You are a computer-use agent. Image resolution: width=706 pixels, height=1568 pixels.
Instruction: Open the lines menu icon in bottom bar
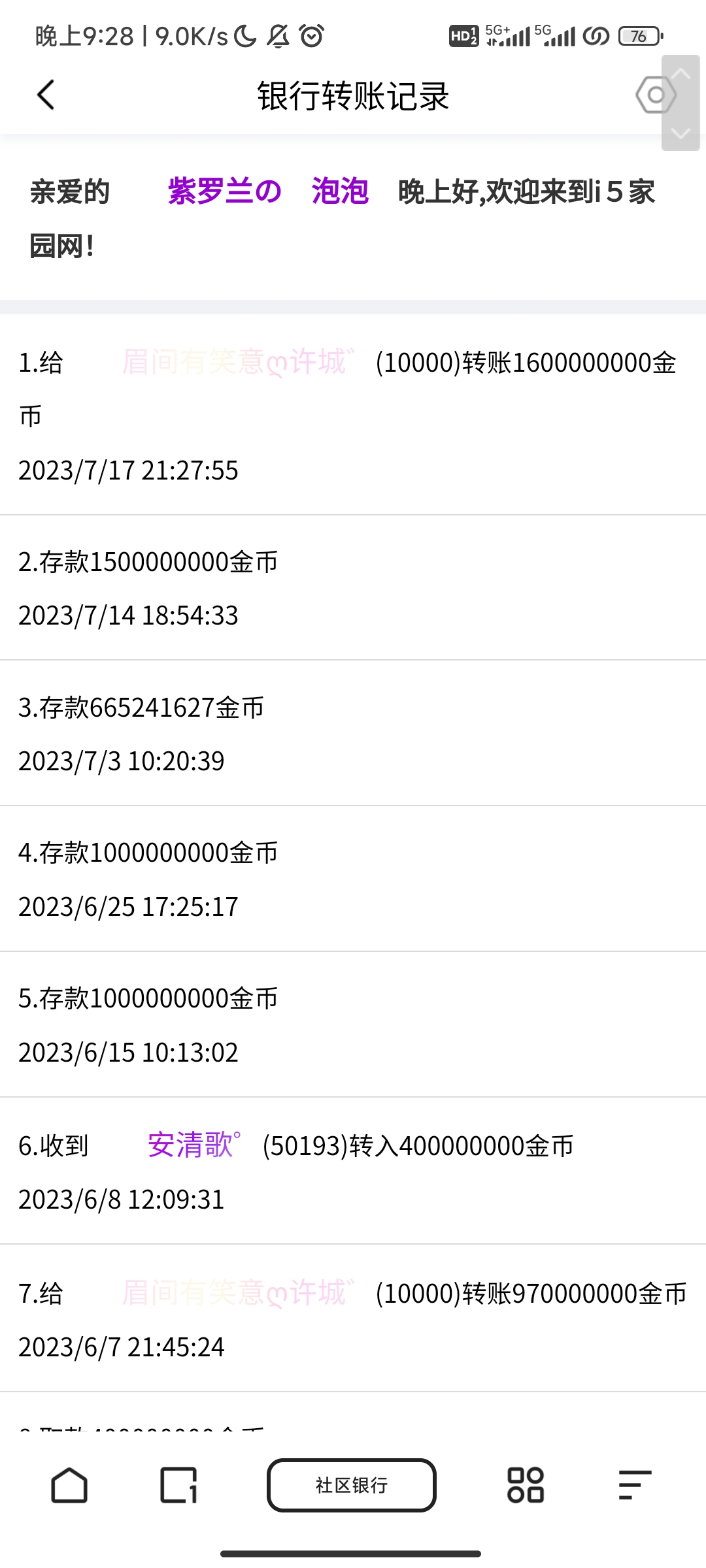click(x=634, y=1485)
